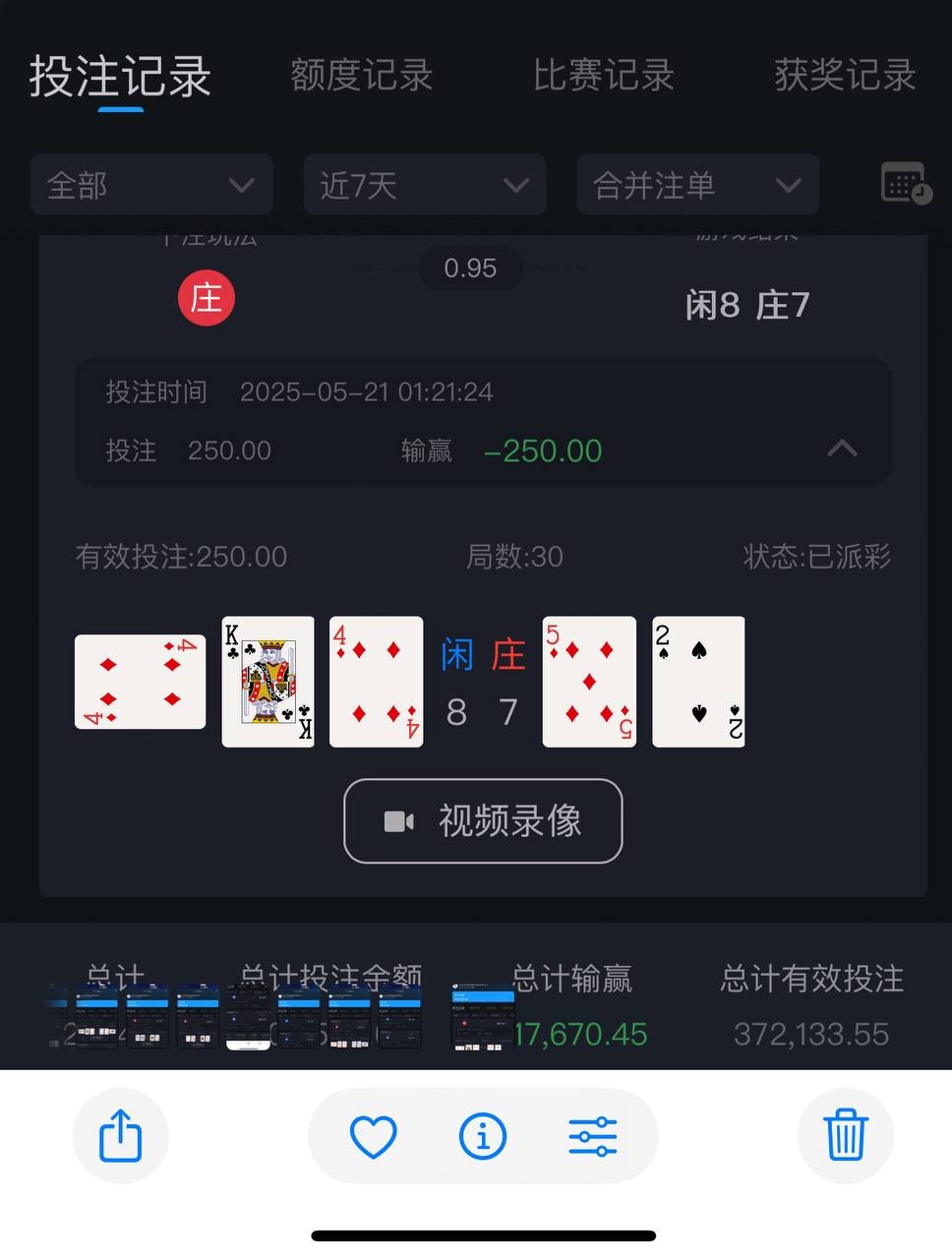Open the edit adjustments tool

[593, 1137]
